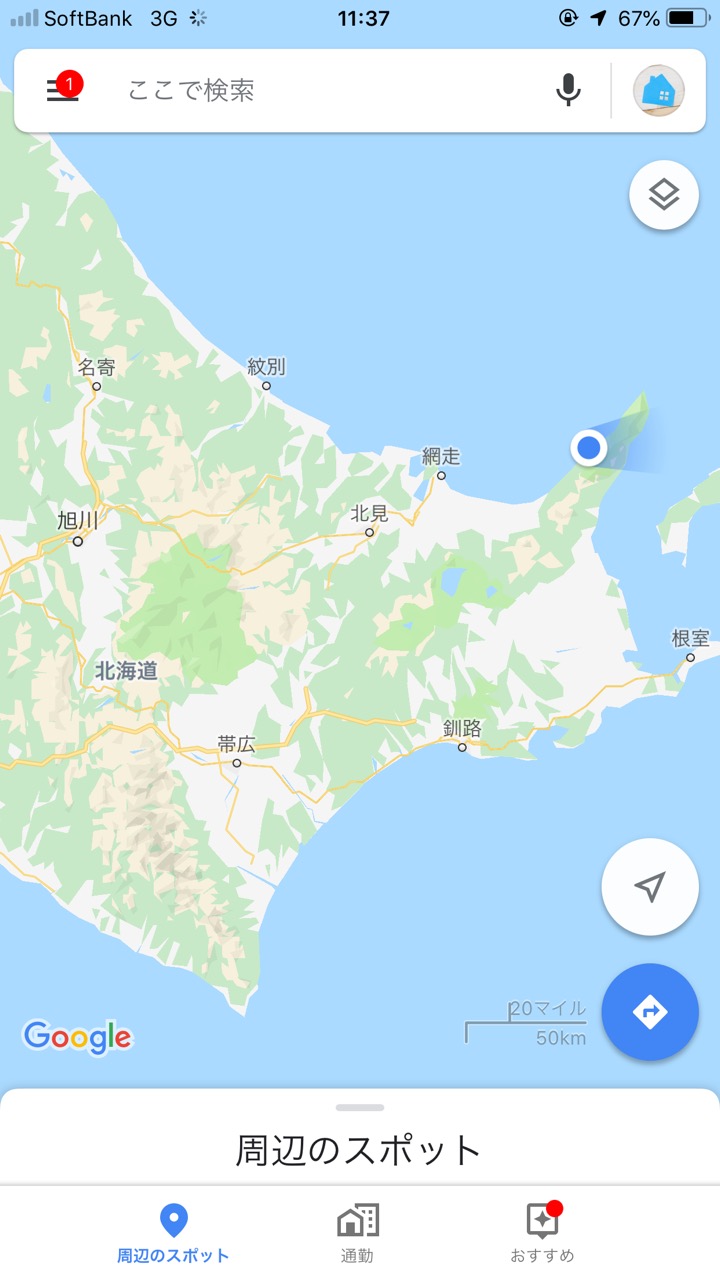
Task: Recenter map on my current location
Action: coord(650,887)
